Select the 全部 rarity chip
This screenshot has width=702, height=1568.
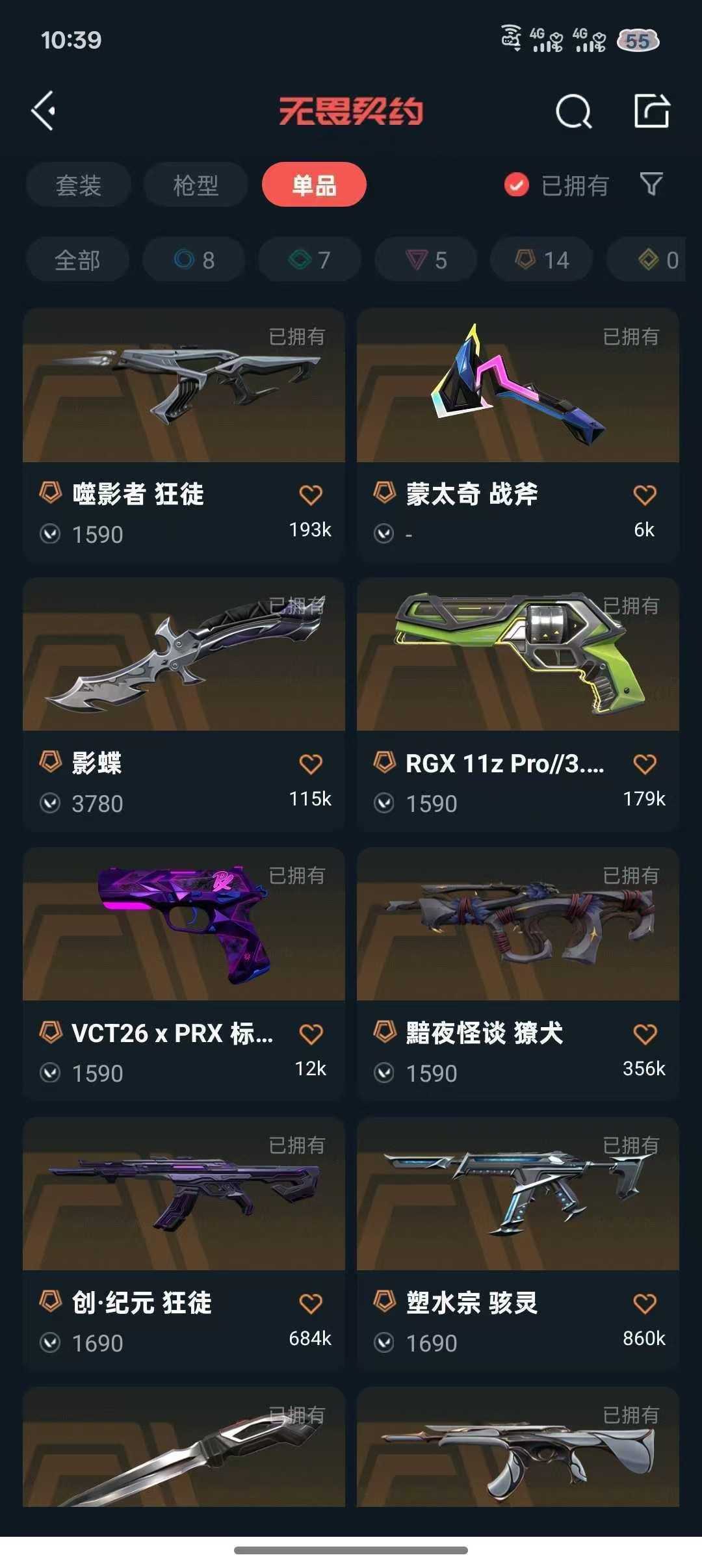77,260
